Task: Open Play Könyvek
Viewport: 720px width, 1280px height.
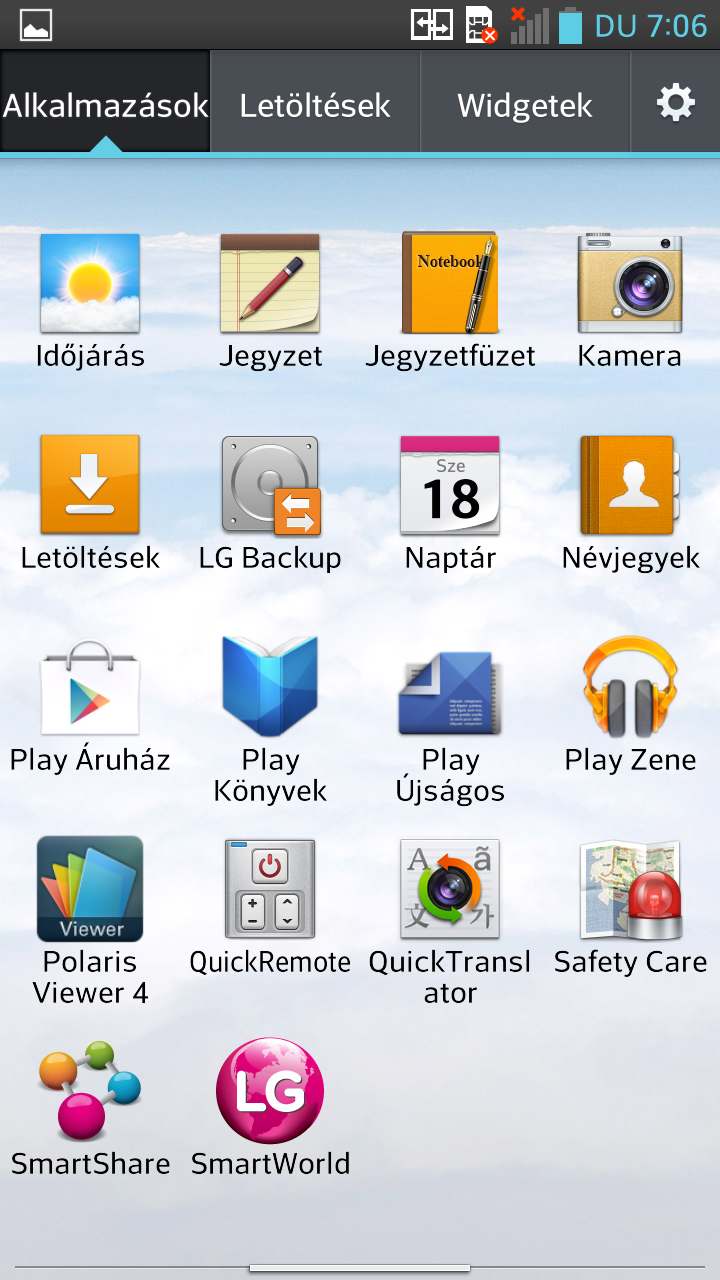Action: pos(270,690)
